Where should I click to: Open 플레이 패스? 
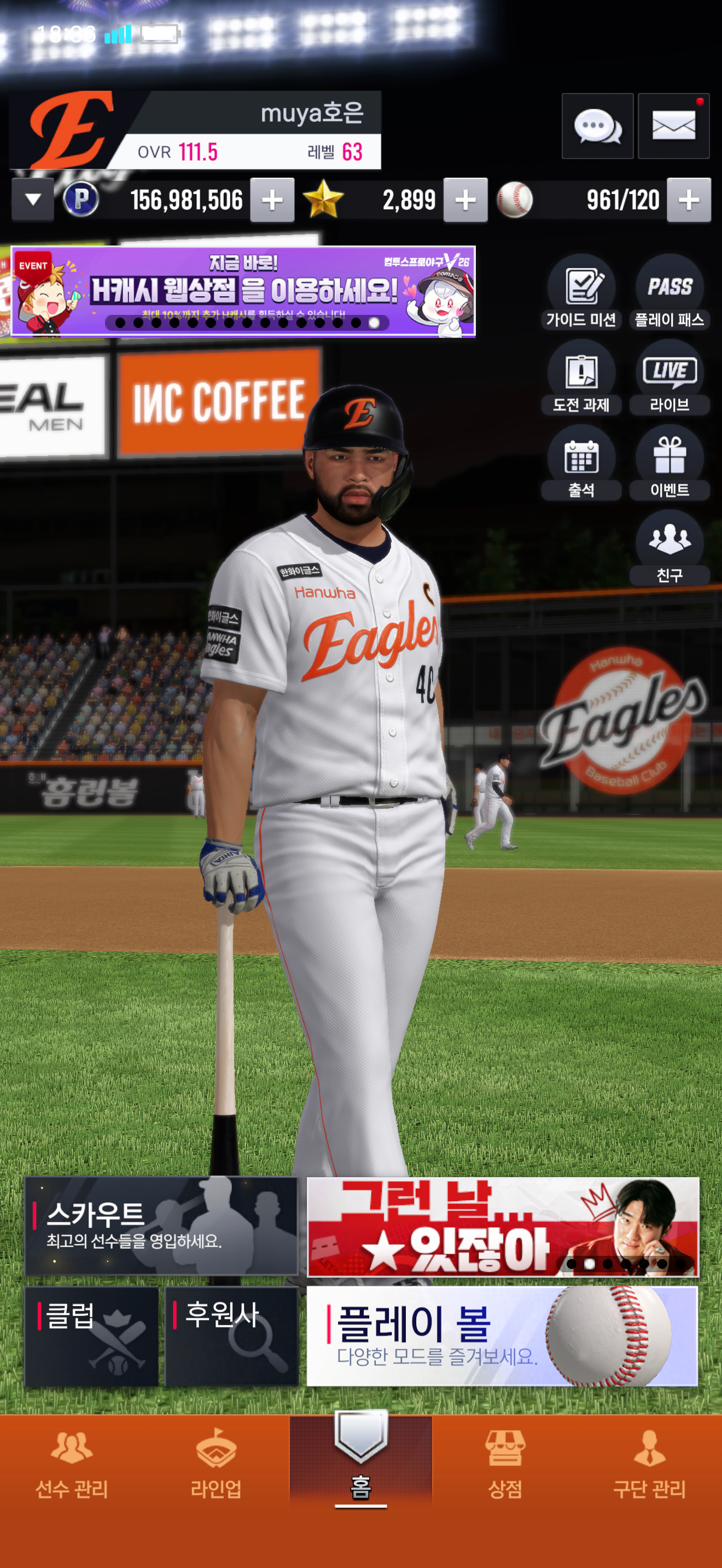669,292
